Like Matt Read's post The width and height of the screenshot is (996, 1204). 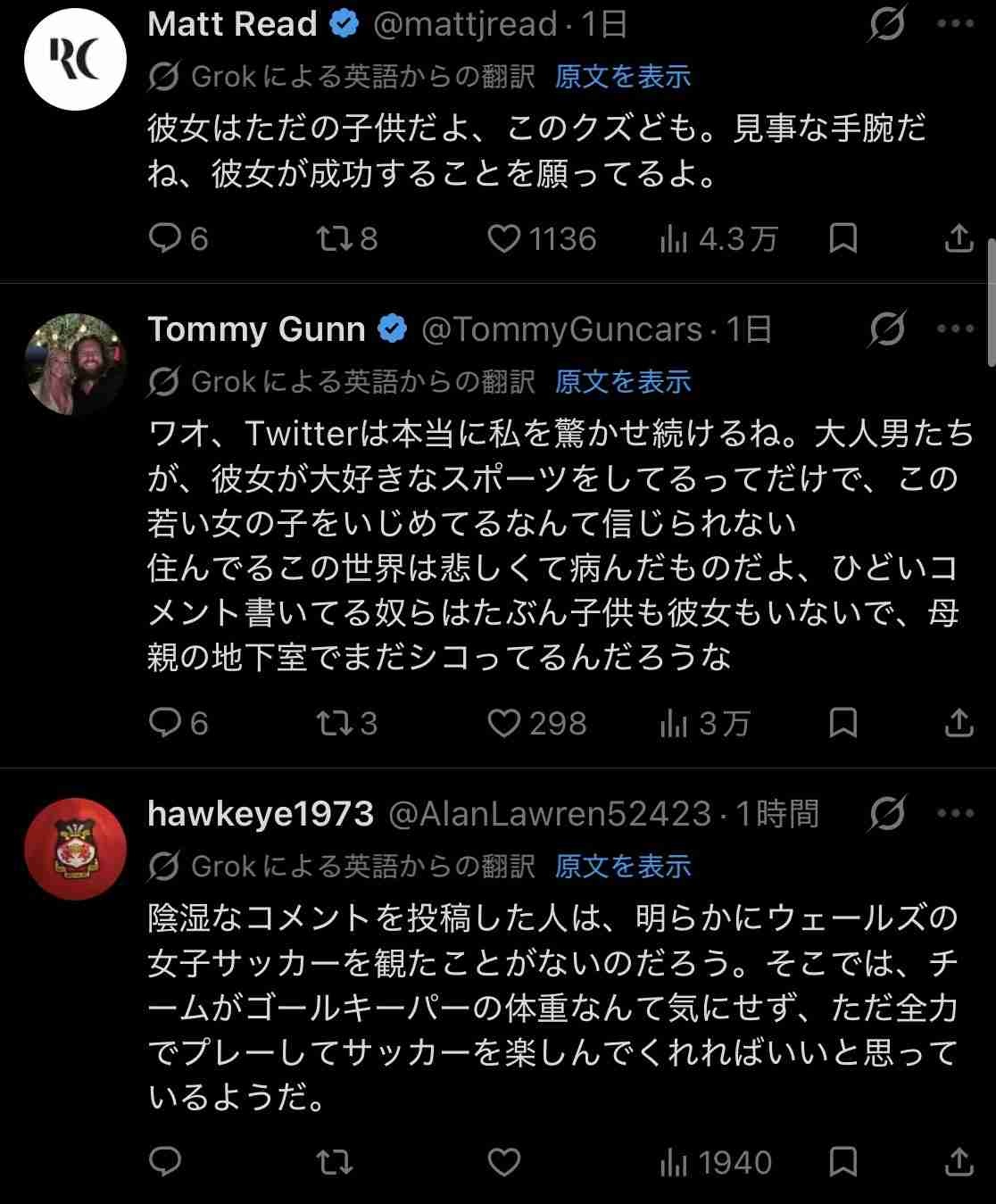pyautogui.click(x=504, y=238)
